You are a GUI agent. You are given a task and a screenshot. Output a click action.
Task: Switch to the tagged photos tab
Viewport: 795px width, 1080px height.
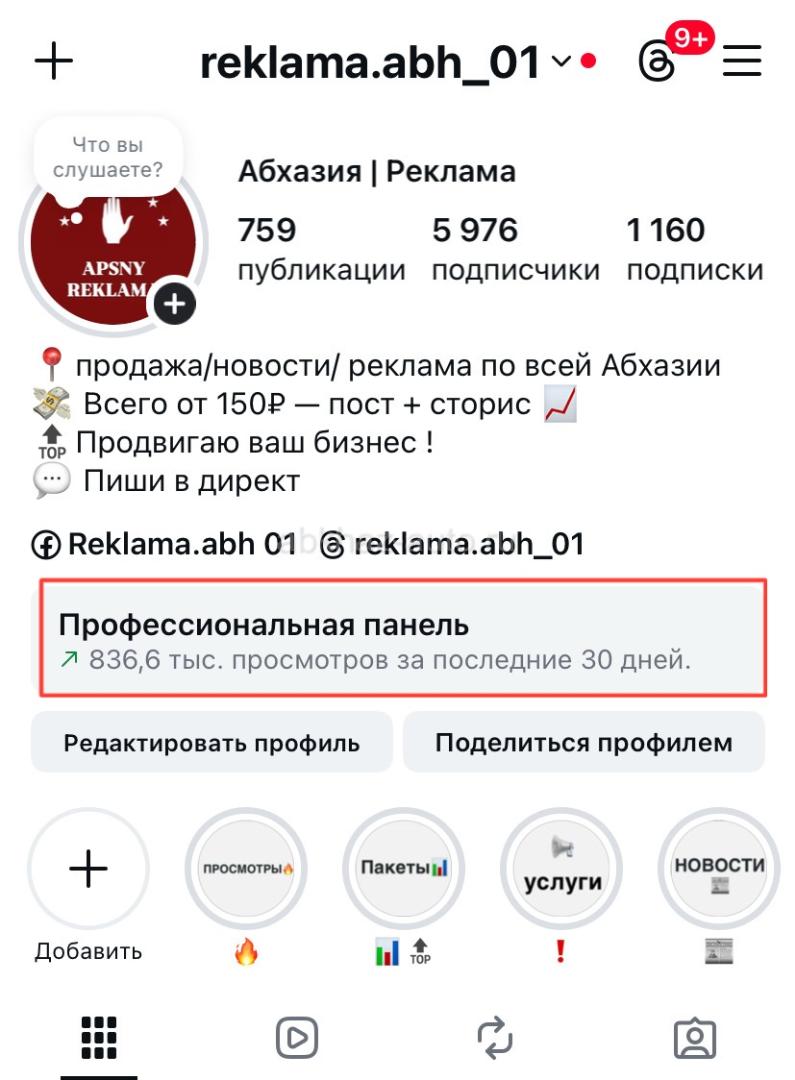(x=695, y=1038)
